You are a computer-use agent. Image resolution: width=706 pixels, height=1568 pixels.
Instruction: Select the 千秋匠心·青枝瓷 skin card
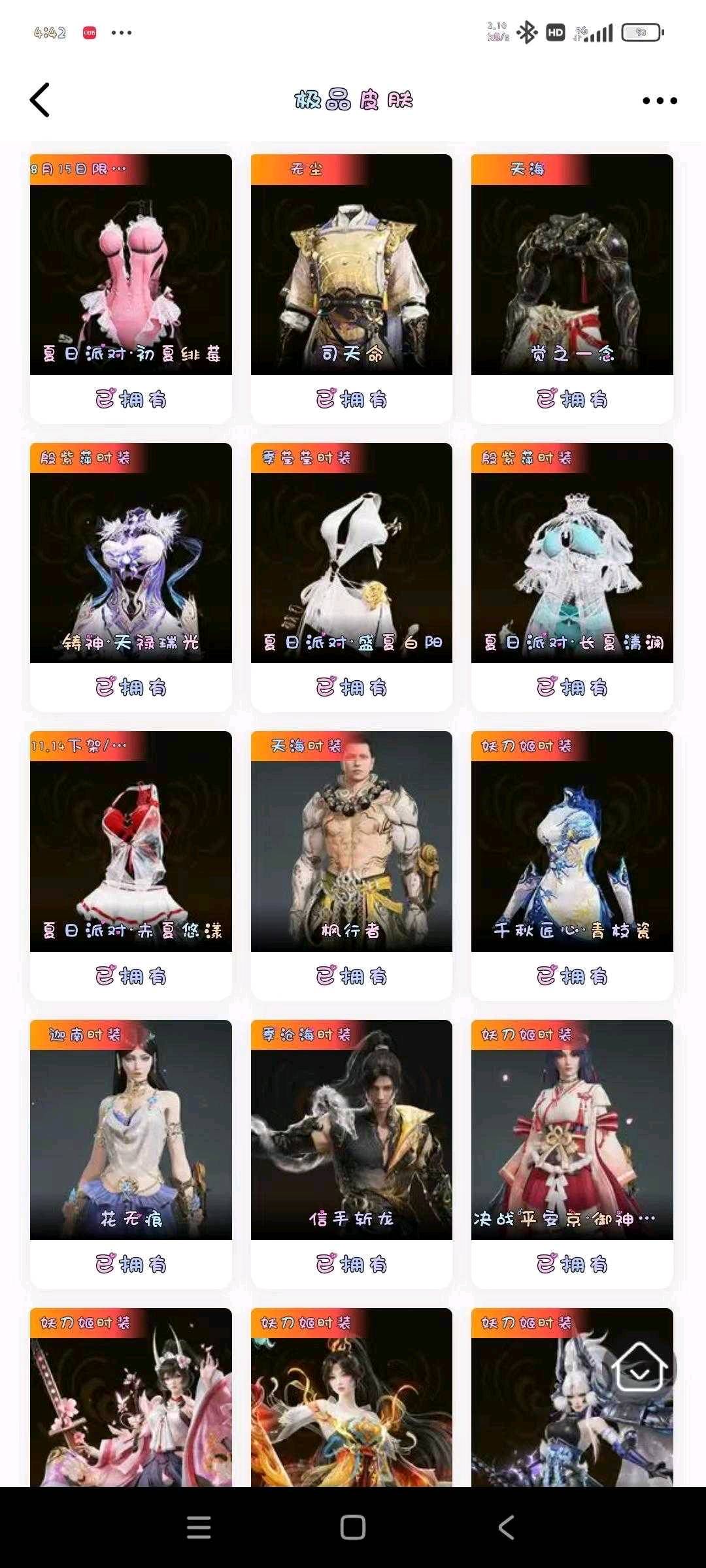tap(572, 841)
